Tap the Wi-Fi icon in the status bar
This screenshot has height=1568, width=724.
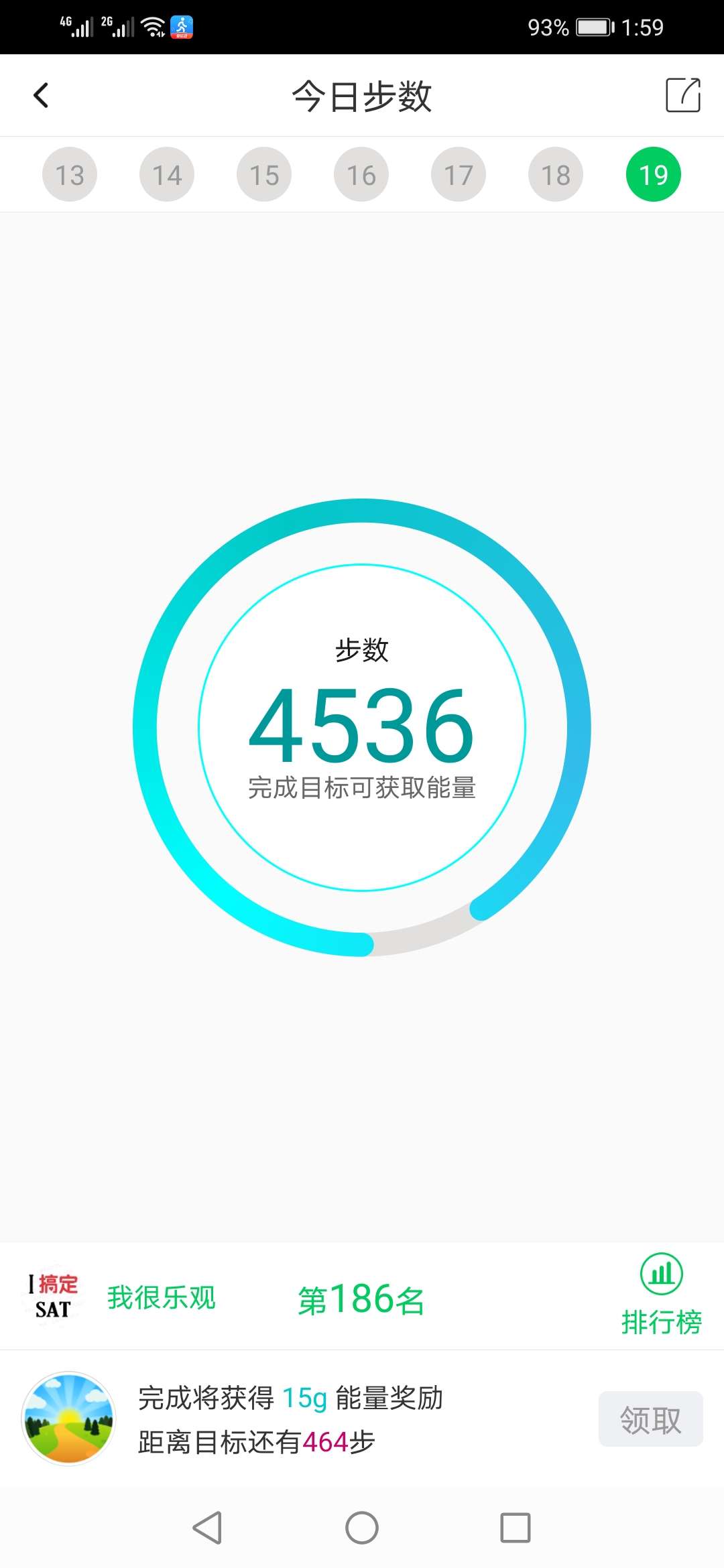152,27
